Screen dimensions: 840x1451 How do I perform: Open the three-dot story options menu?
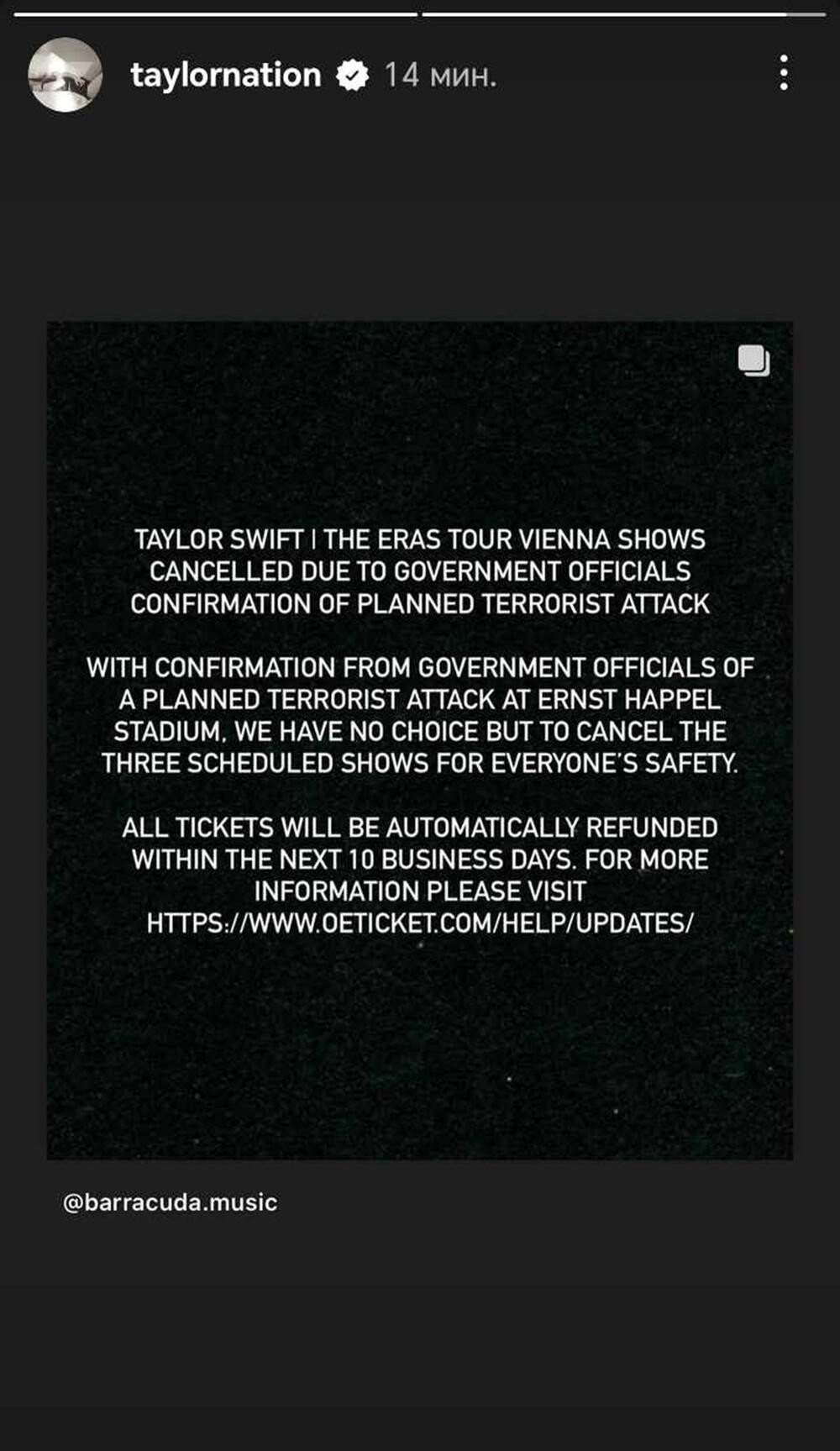pos(783,73)
